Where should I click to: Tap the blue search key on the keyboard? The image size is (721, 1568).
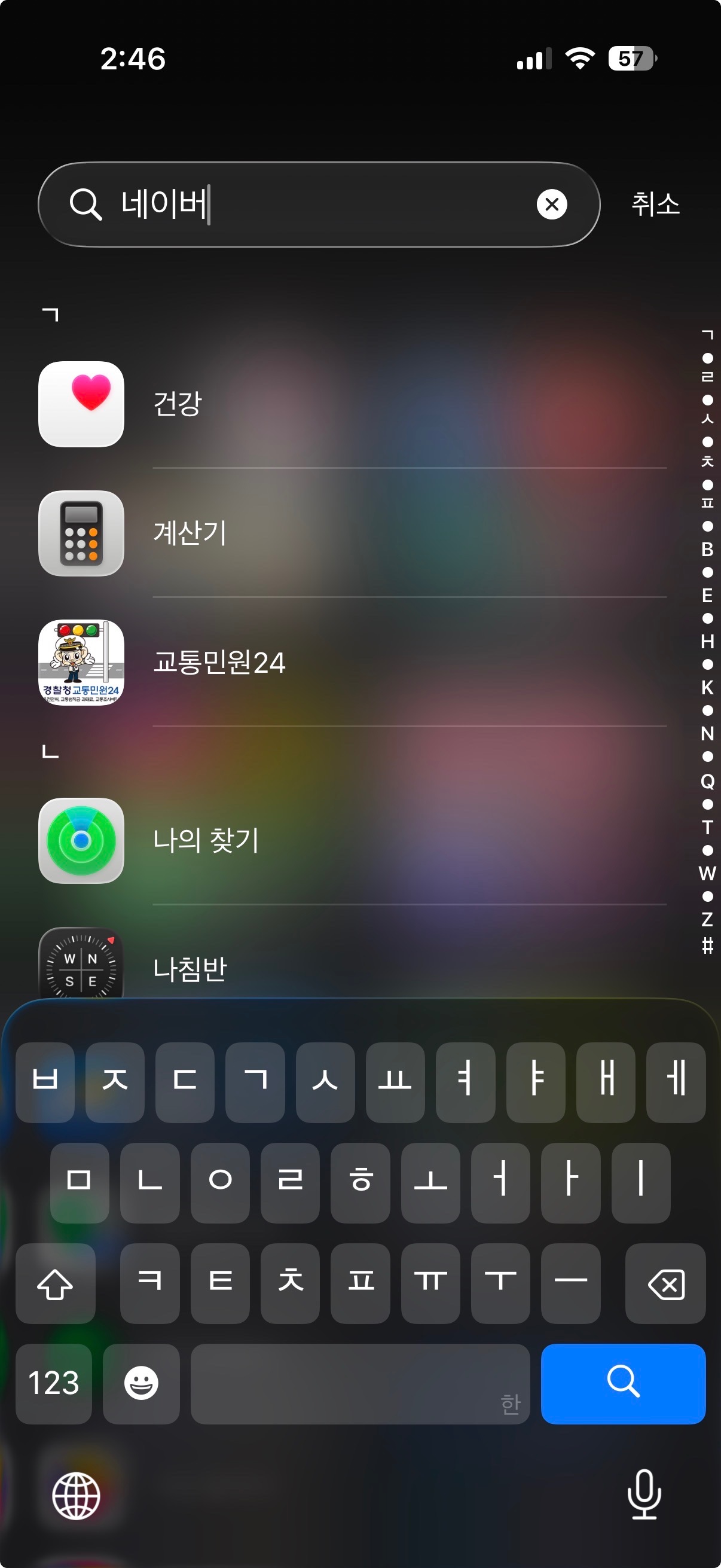(622, 1383)
